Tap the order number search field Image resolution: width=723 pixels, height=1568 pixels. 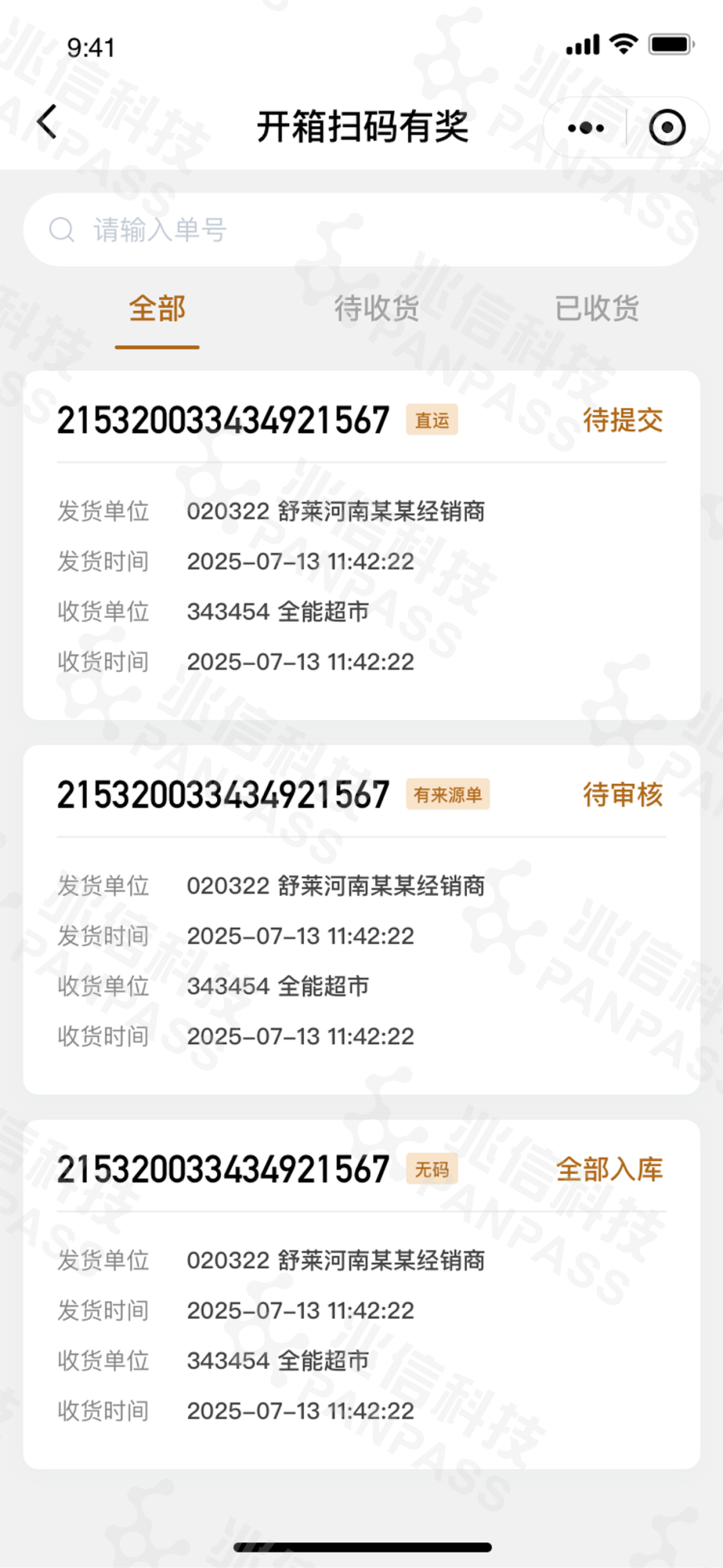click(361, 230)
